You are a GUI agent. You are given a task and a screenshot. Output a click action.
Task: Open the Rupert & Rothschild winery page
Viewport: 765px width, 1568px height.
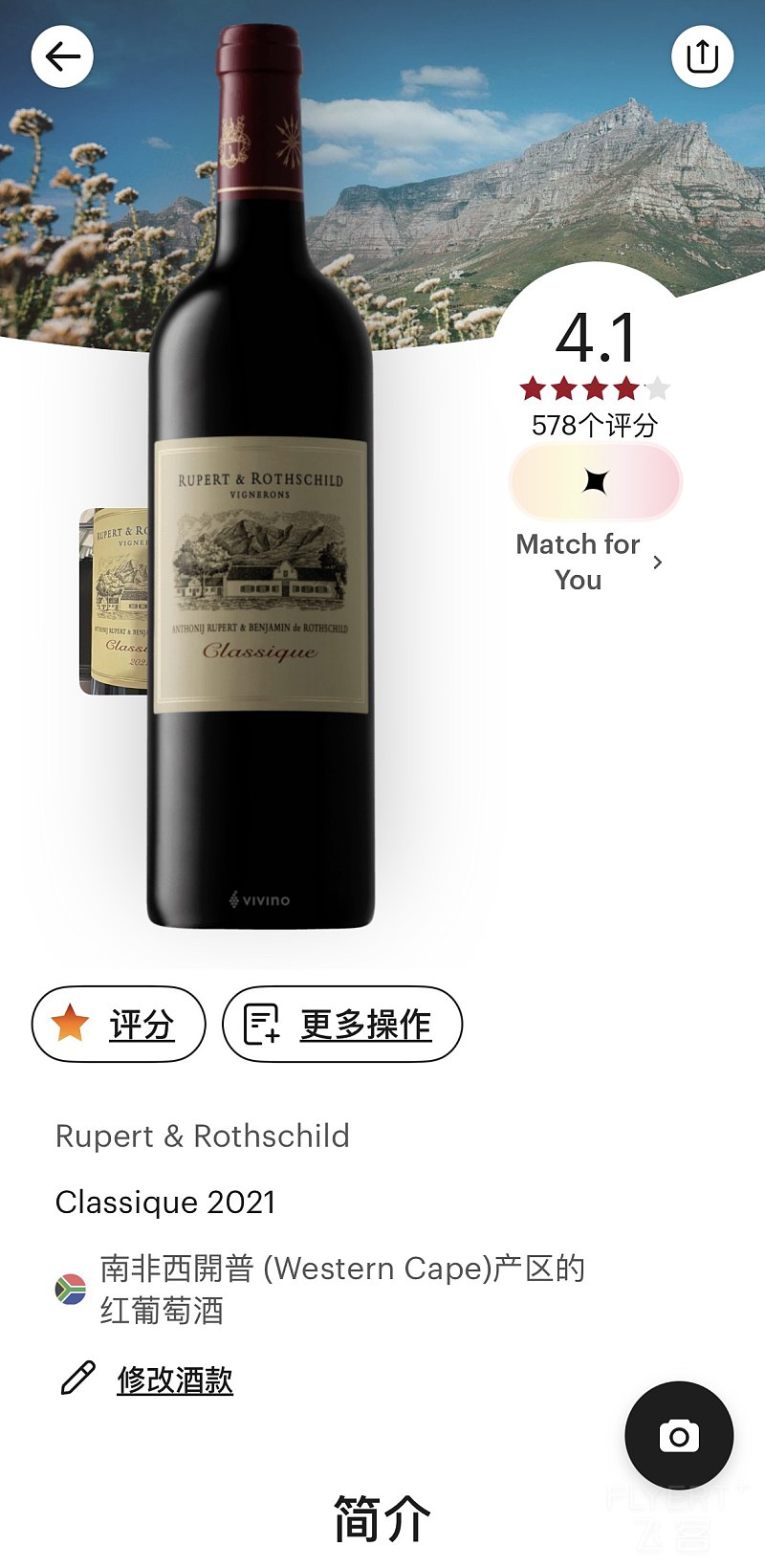(203, 1136)
